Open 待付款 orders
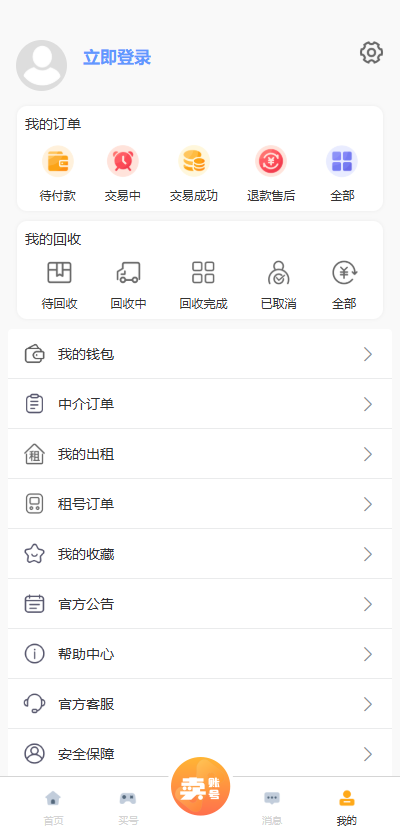The image size is (400, 832). click(x=58, y=174)
